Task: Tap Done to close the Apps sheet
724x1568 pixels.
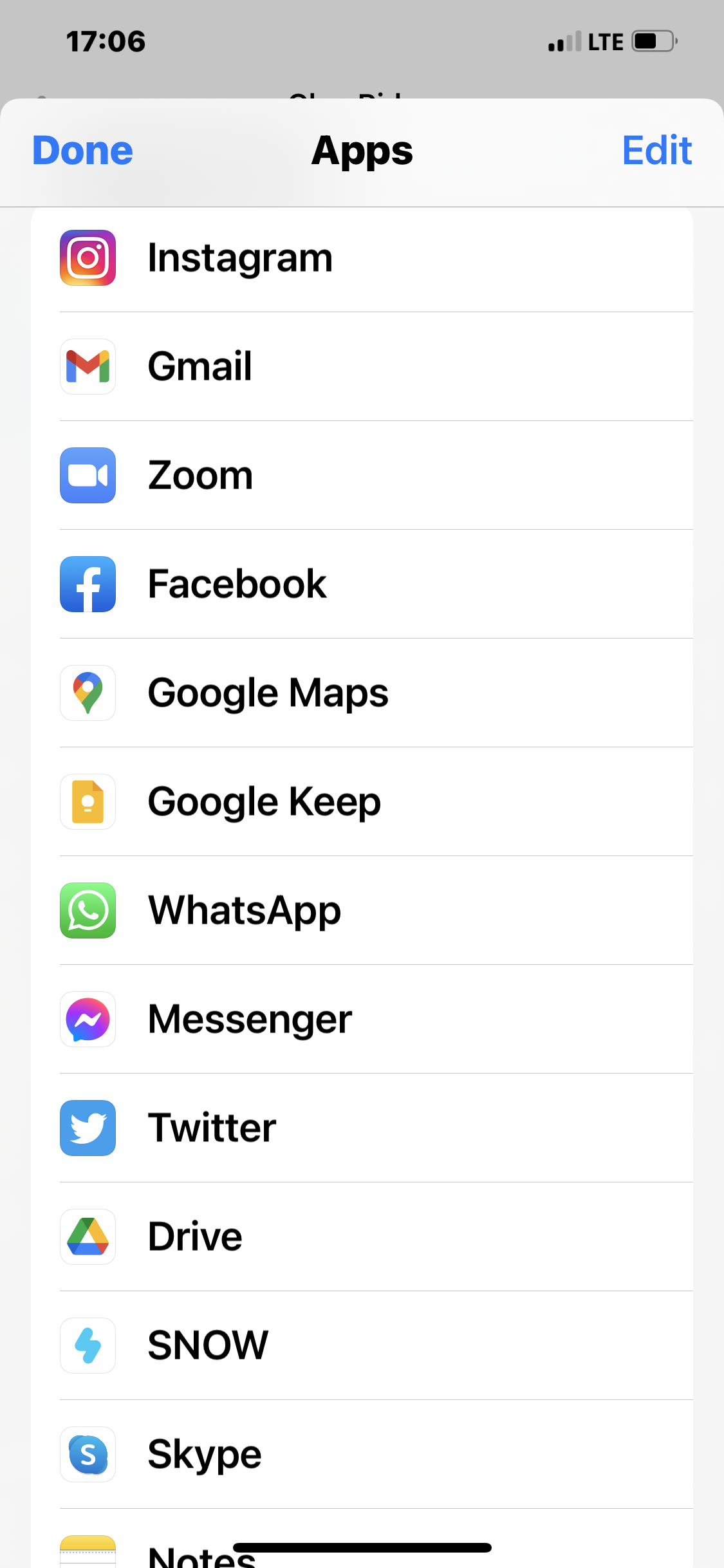Action: tap(82, 151)
